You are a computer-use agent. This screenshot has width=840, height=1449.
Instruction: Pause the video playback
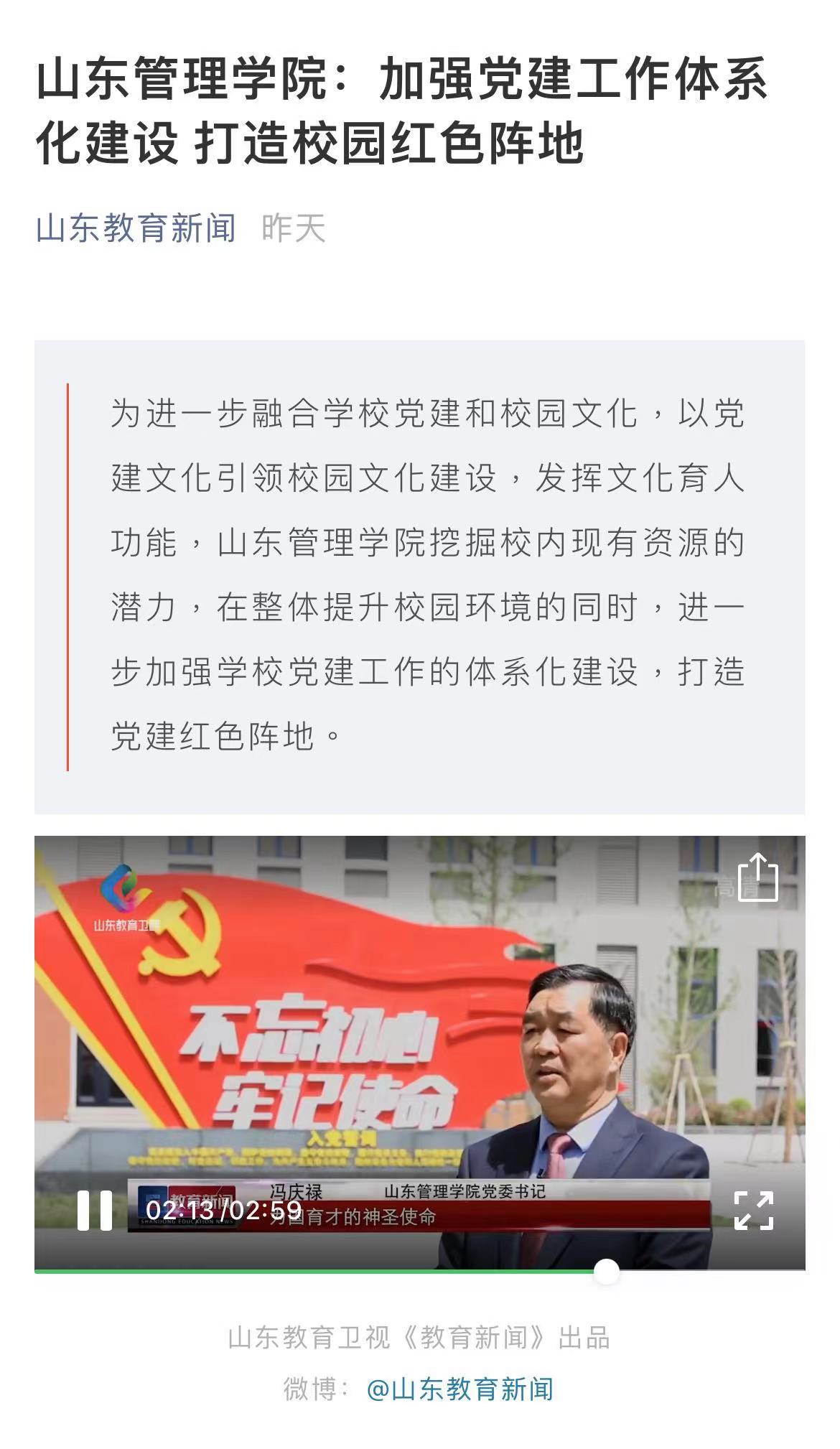tap(94, 1211)
